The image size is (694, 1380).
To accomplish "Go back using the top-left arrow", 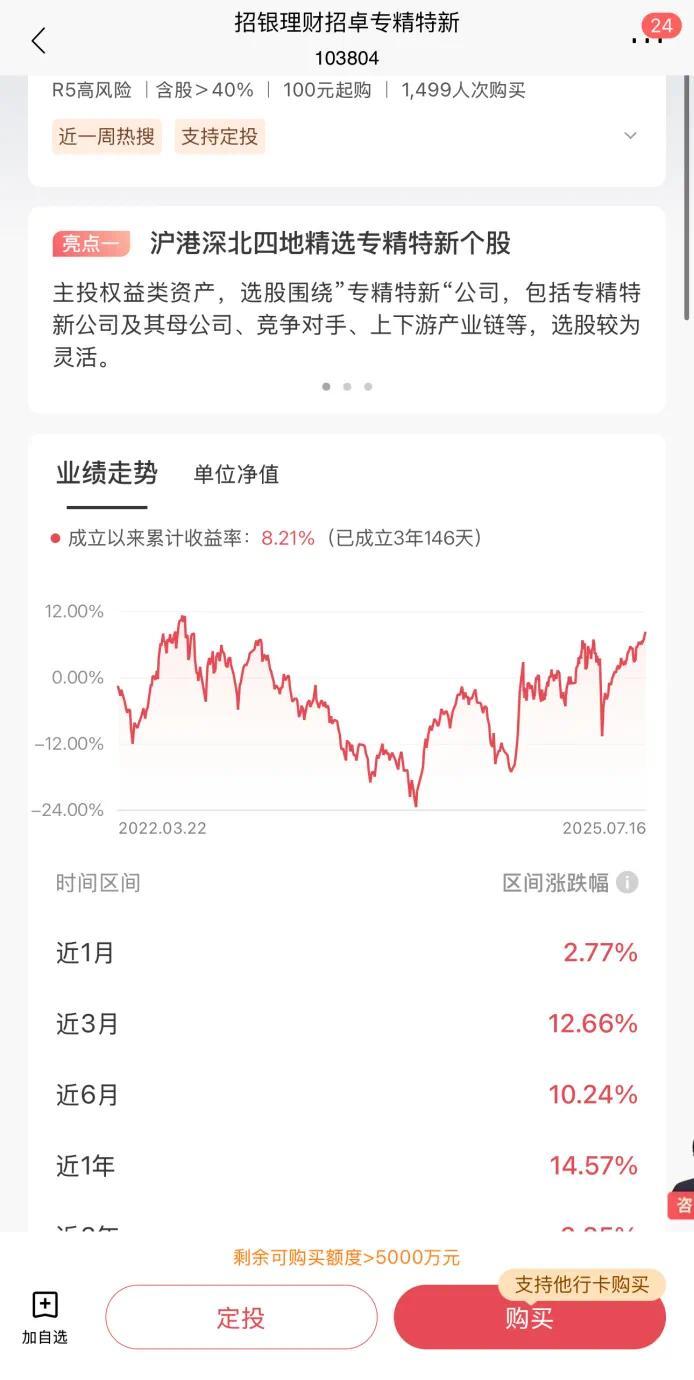I will coord(38,41).
